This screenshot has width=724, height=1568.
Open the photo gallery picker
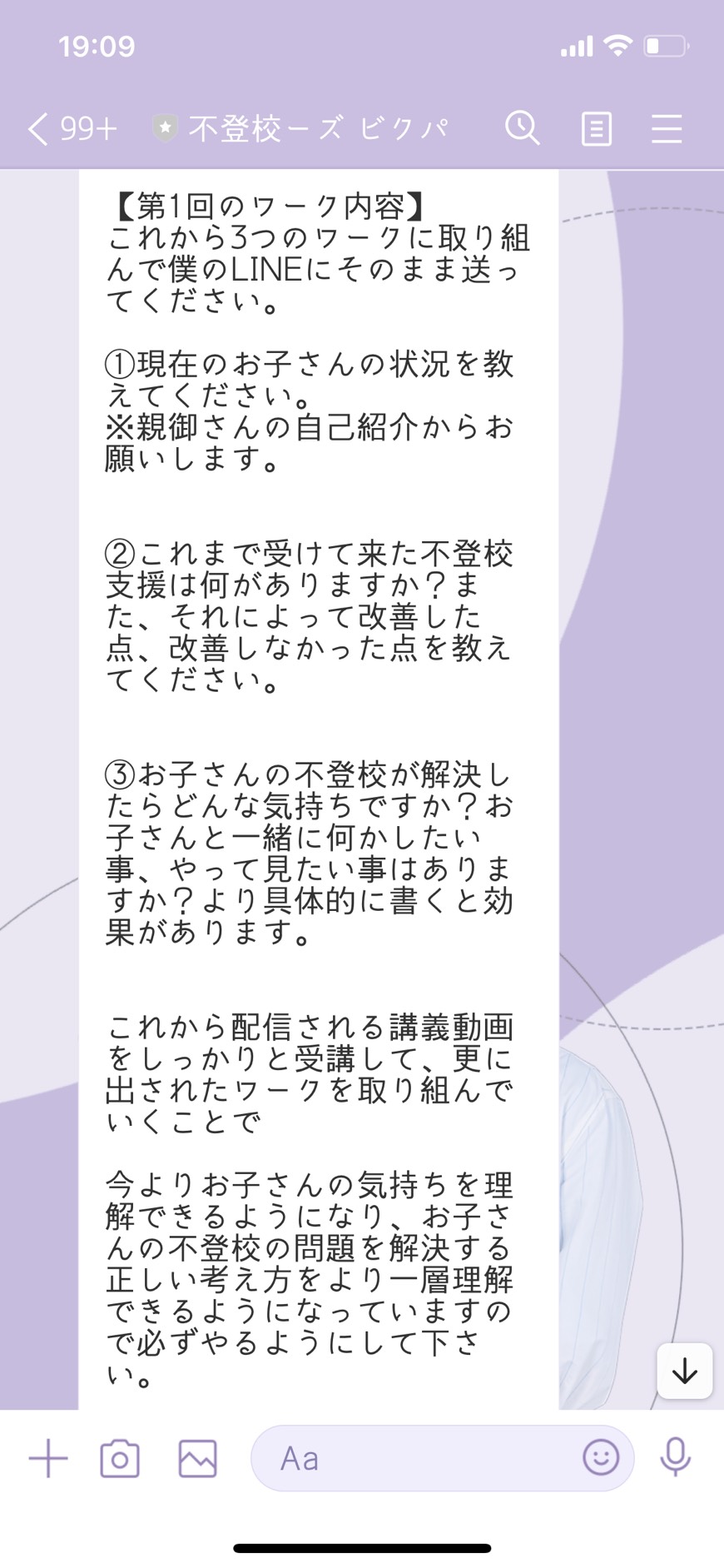pyautogui.click(x=197, y=1458)
